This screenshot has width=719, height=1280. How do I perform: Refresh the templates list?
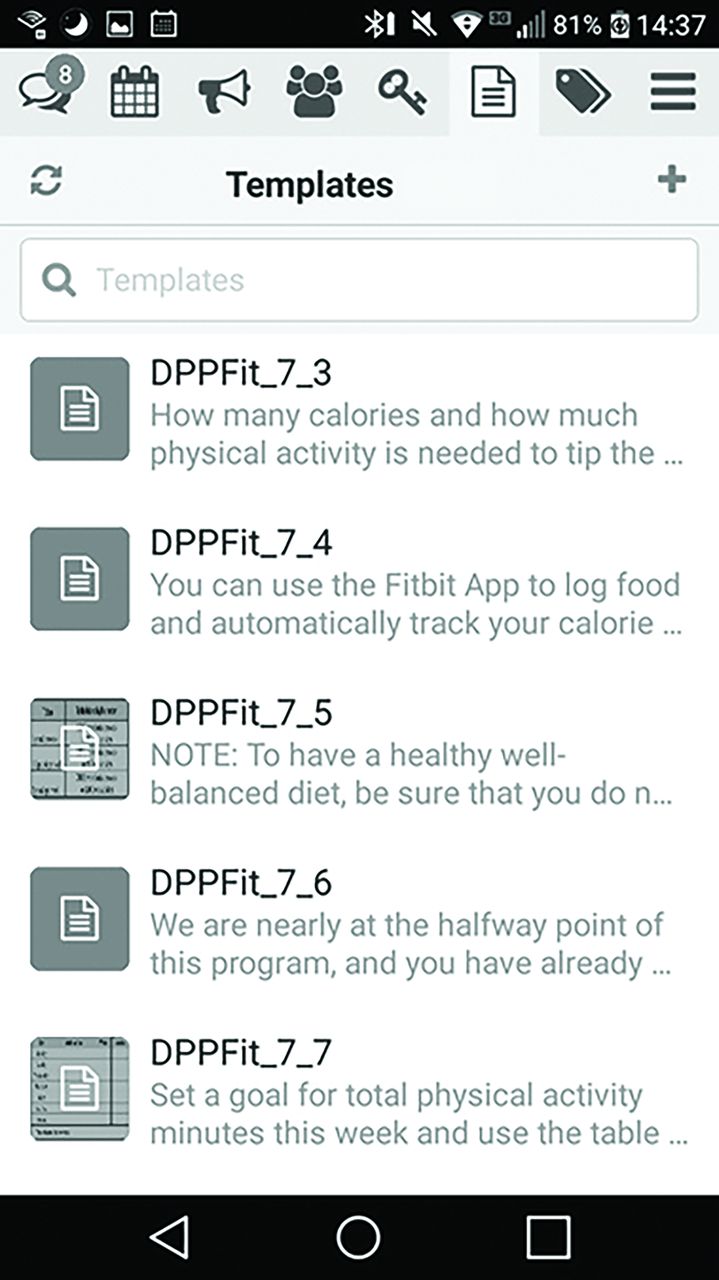46,181
